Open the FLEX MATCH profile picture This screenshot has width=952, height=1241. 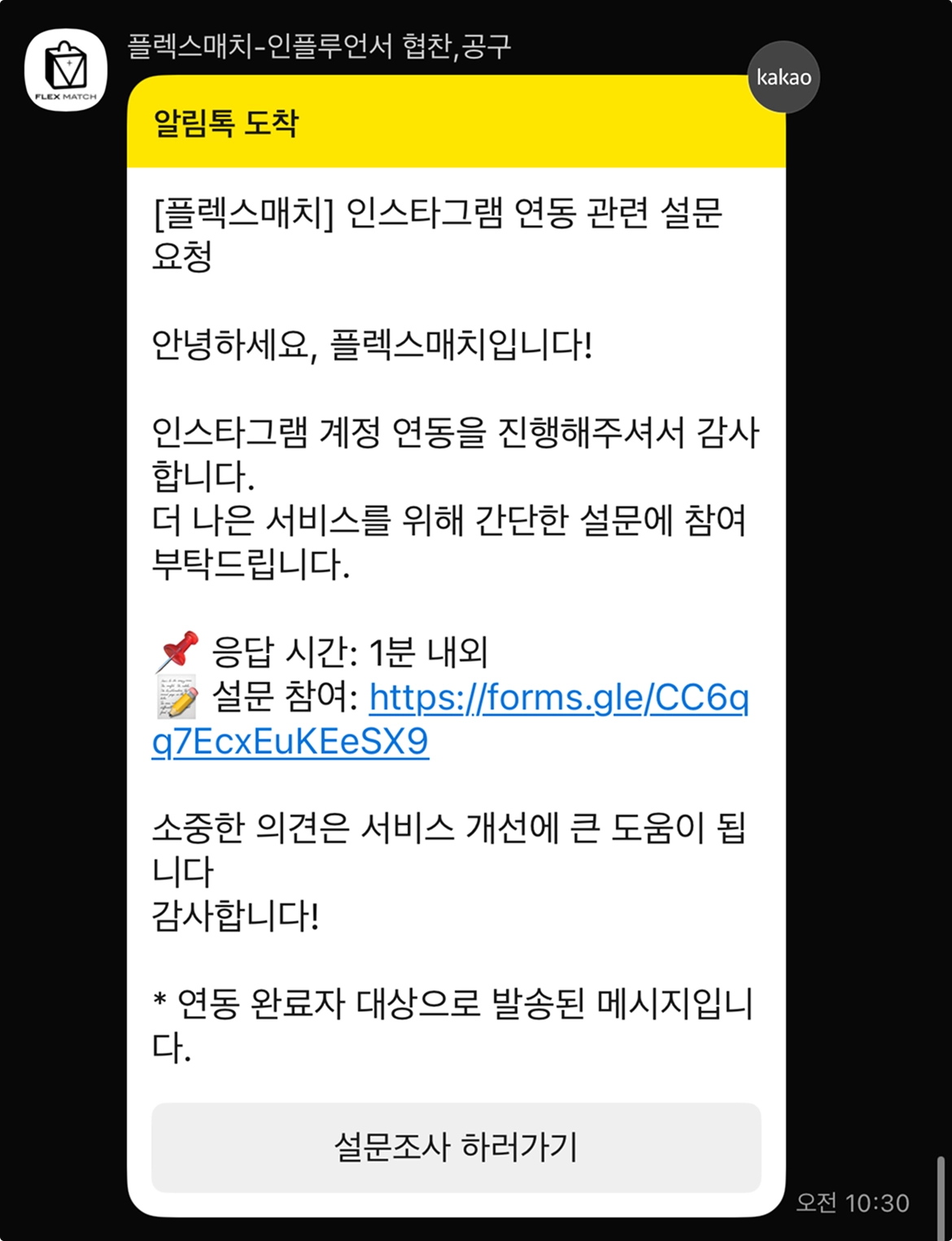pyautogui.click(x=66, y=70)
